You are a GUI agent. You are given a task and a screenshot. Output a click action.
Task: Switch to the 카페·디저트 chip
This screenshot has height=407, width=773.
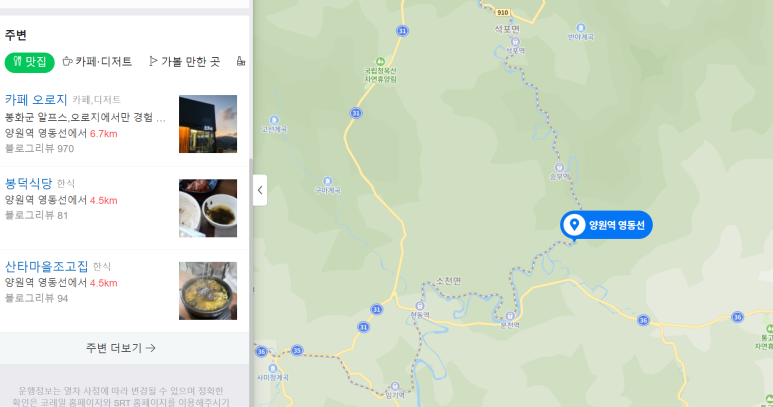tap(97, 62)
